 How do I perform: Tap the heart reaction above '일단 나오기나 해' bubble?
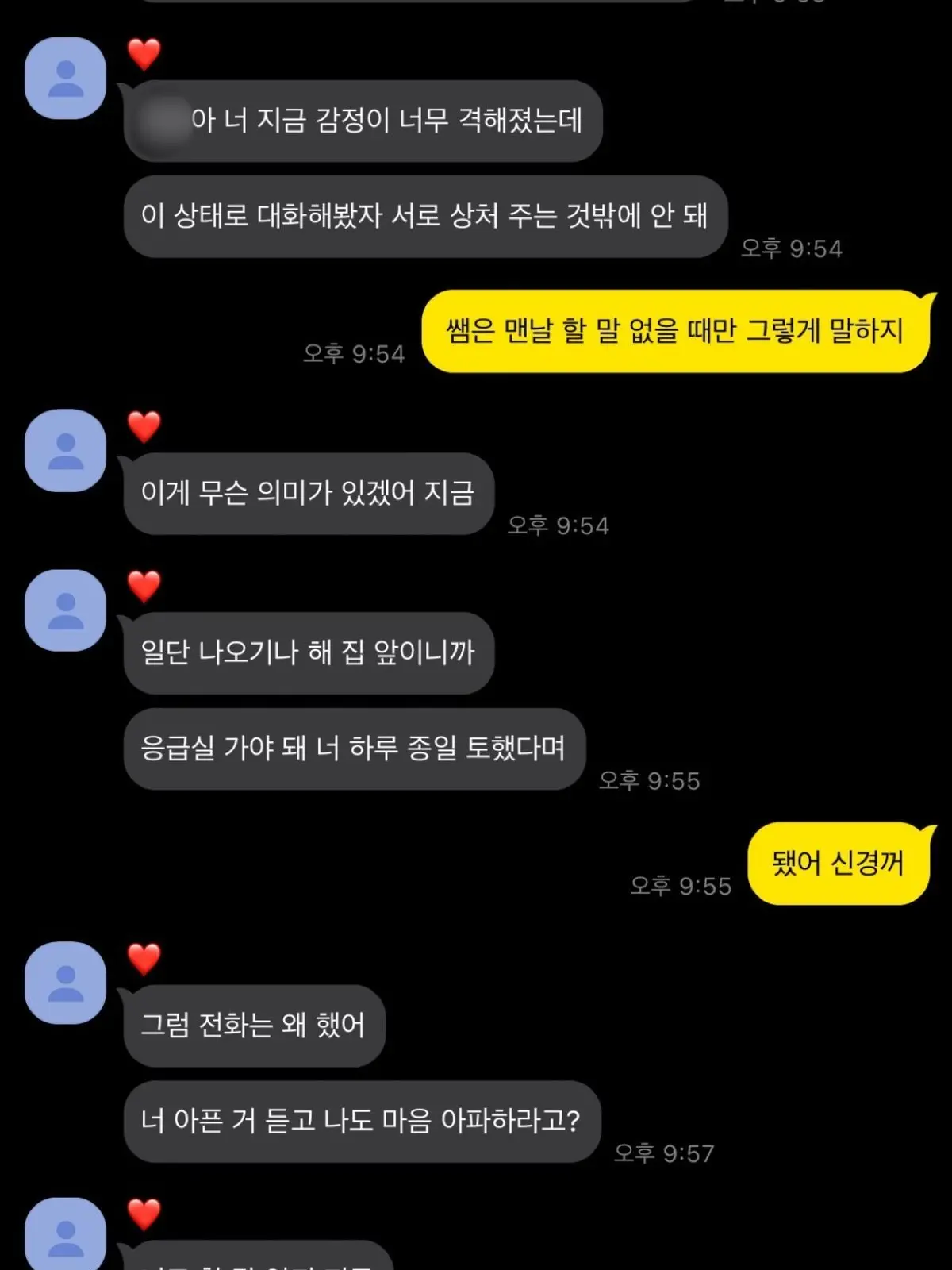click(143, 587)
